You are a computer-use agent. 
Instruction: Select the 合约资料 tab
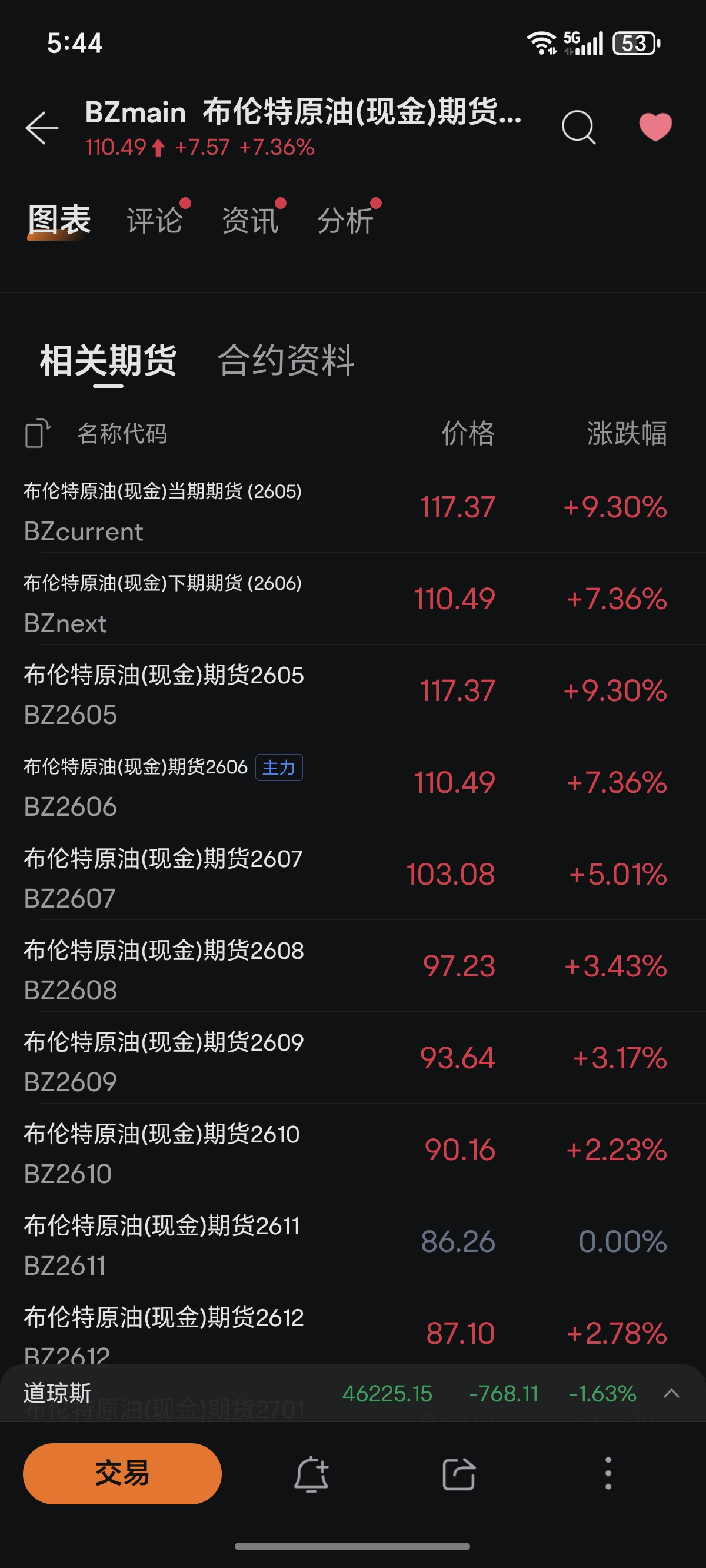[285, 360]
